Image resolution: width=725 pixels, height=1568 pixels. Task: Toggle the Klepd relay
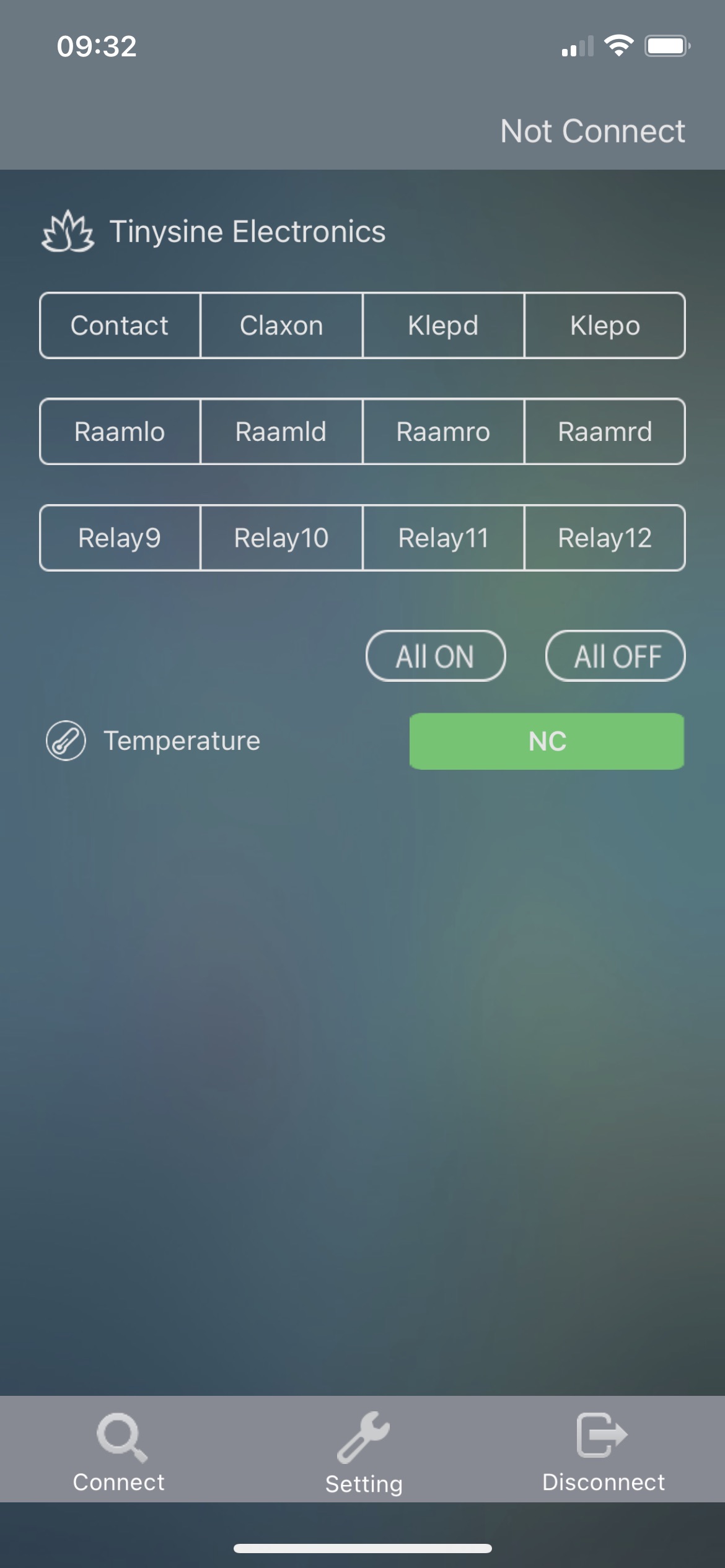pos(443,326)
